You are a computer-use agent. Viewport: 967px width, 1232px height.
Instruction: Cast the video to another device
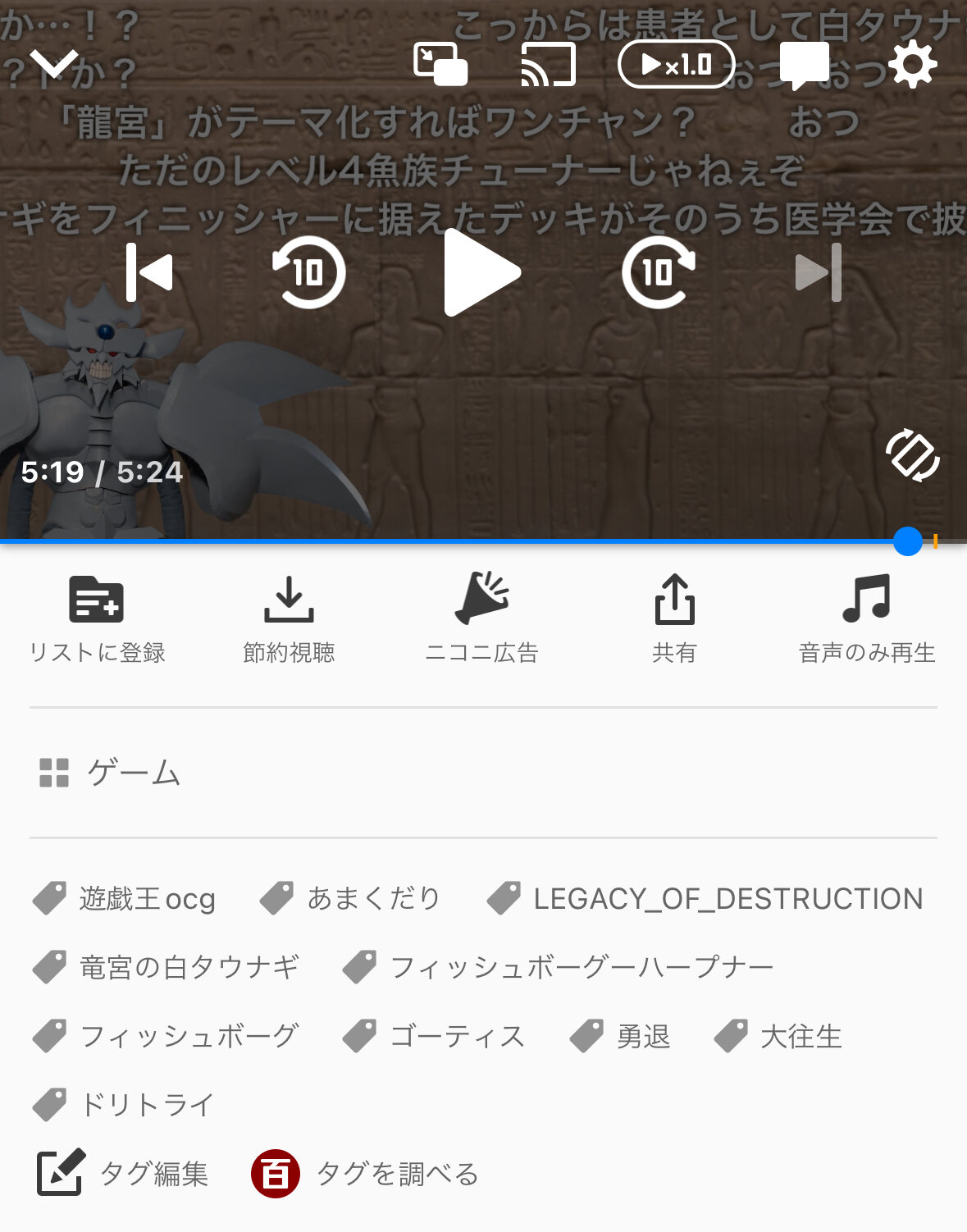(548, 64)
